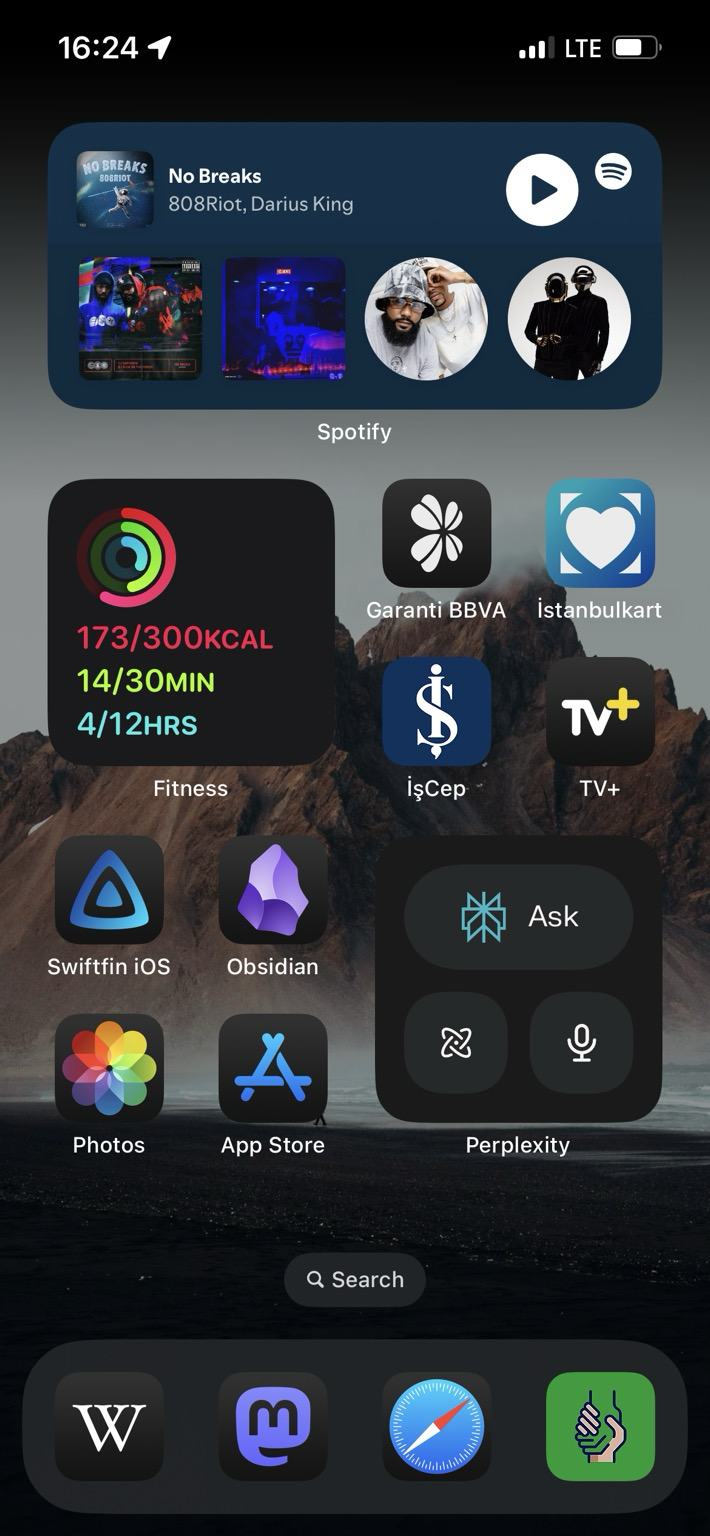
Task: Open the home screen Search pill
Action: tap(355, 1279)
